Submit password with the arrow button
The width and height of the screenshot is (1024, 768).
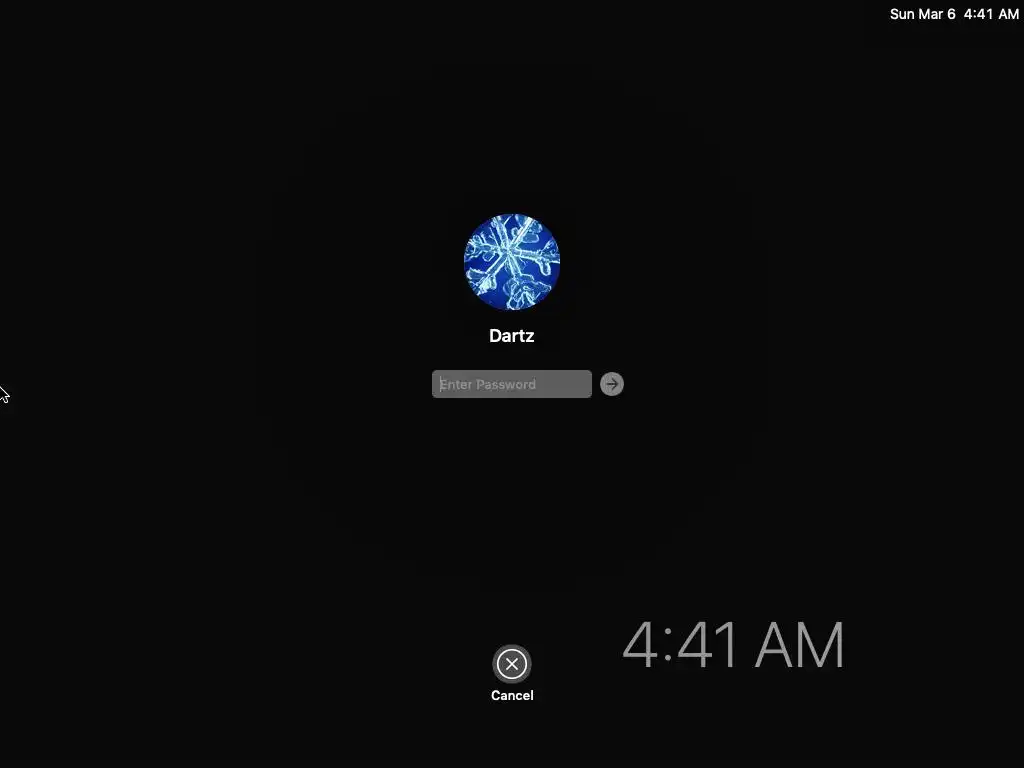tap(612, 384)
